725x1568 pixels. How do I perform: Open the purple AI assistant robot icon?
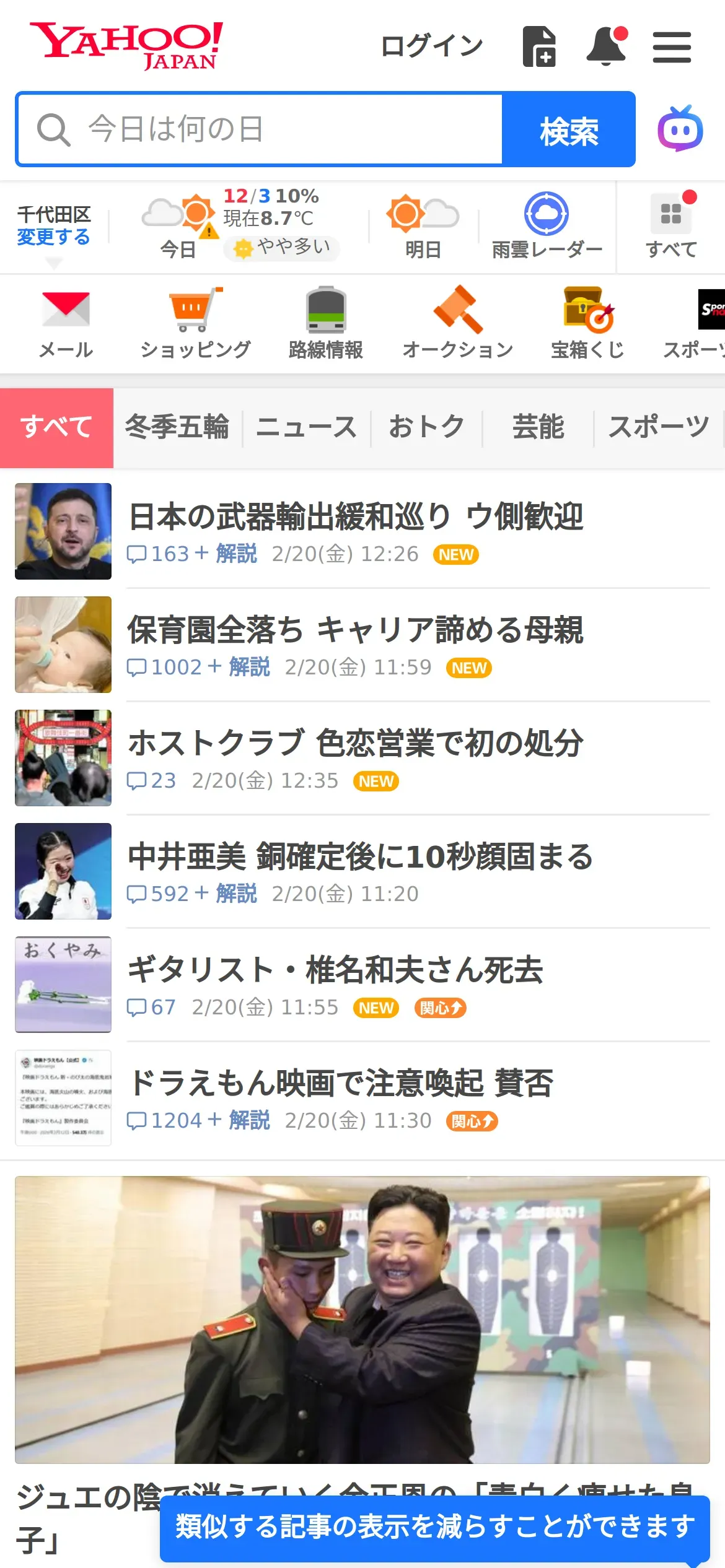pos(680,129)
